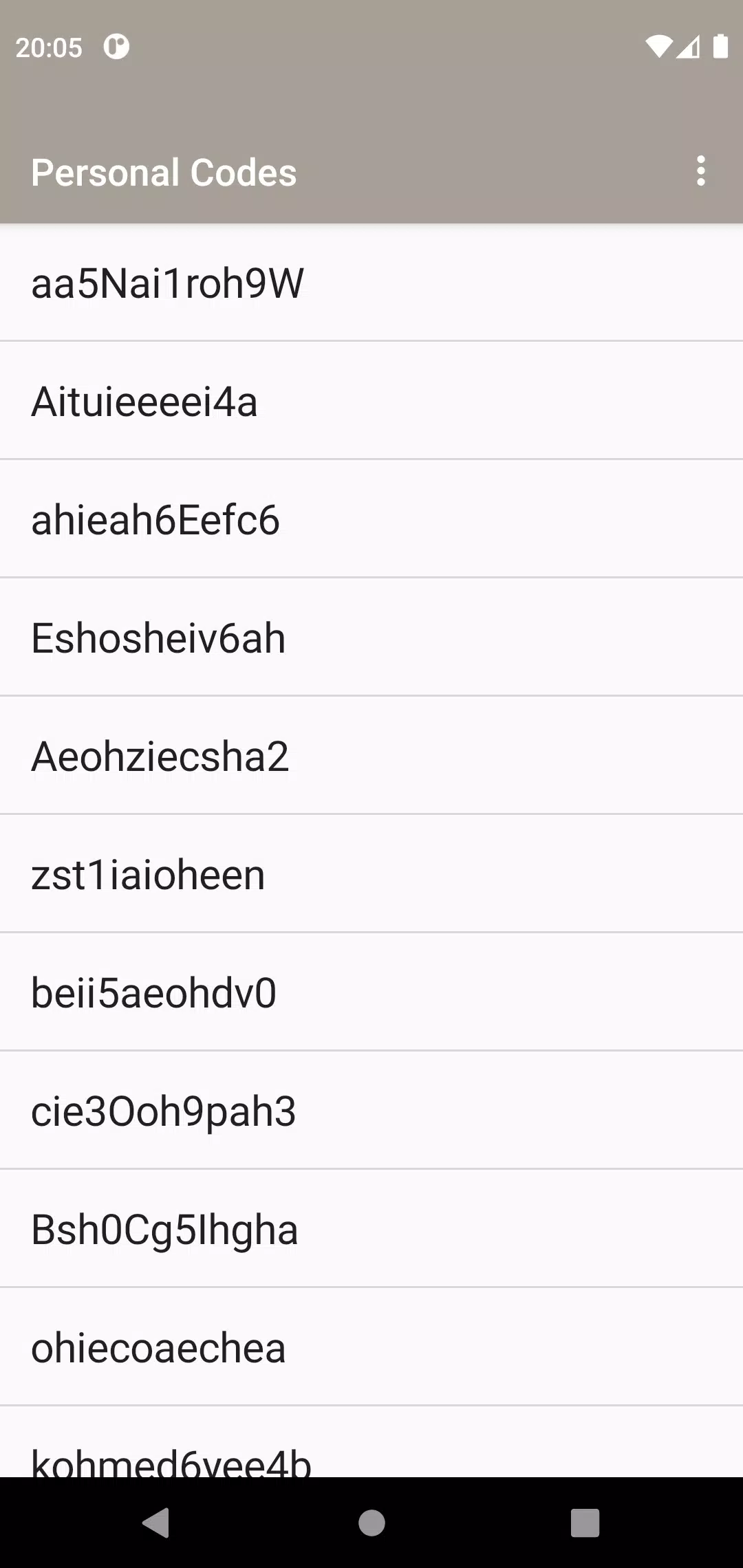This screenshot has height=1568, width=743.
Task: Open the overflow menu in Personal Codes
Action: coord(700,171)
